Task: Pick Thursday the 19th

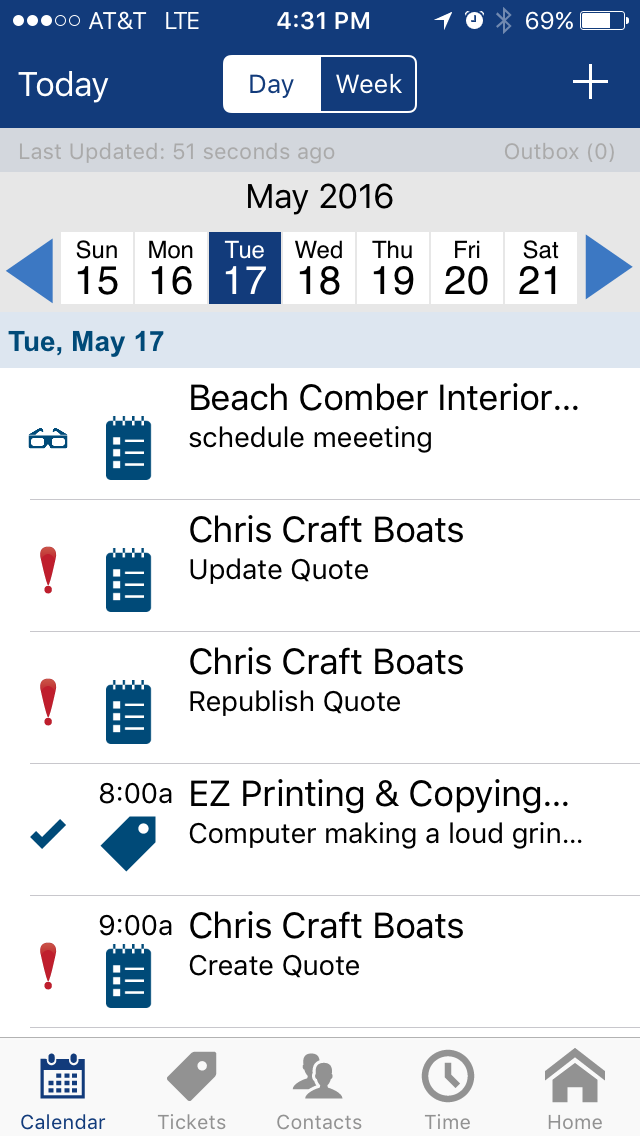Action: (393, 268)
